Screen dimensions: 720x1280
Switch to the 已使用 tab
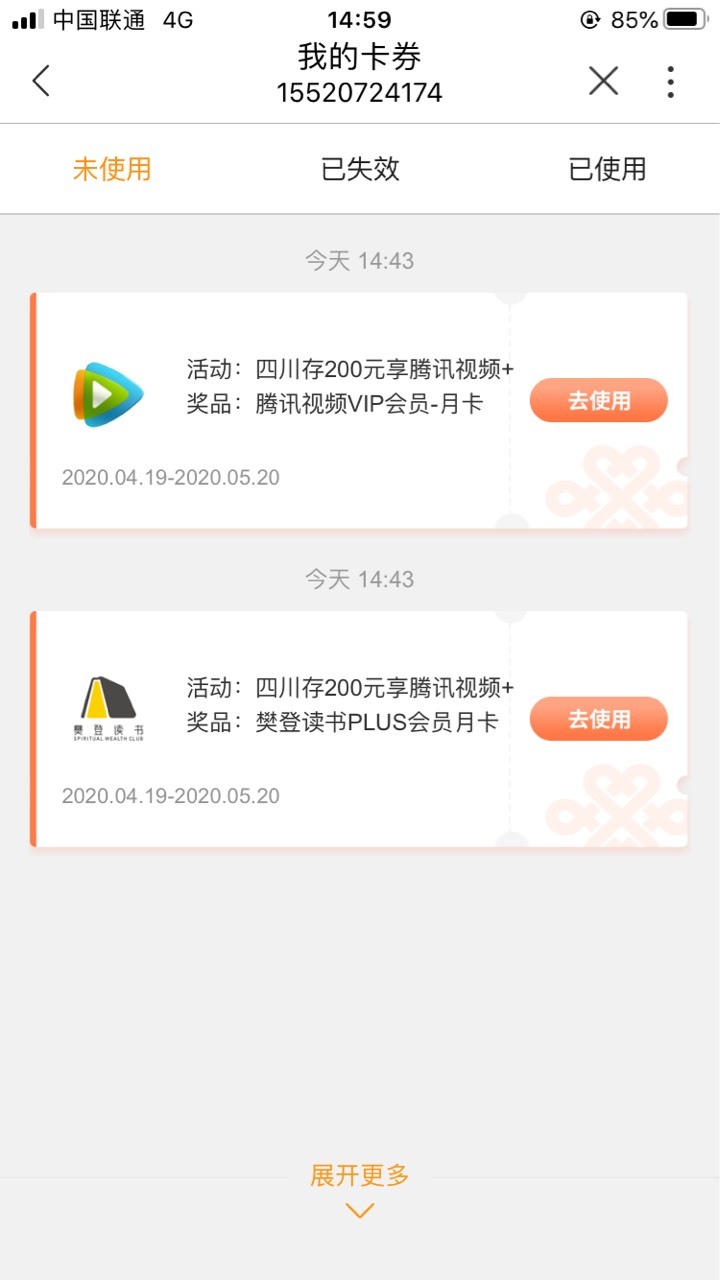tap(607, 169)
